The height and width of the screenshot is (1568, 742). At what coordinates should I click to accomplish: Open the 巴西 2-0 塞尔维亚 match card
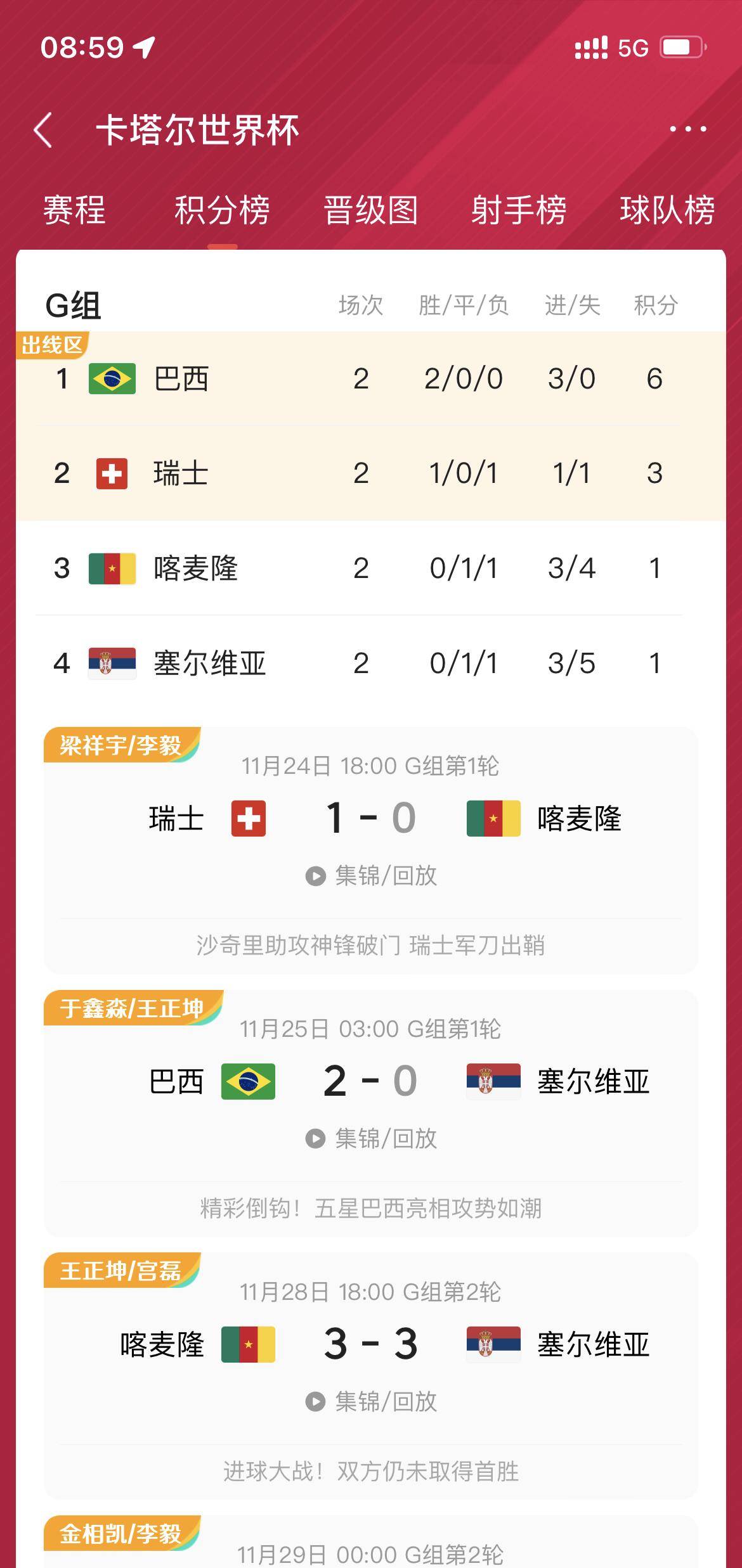(x=370, y=1081)
